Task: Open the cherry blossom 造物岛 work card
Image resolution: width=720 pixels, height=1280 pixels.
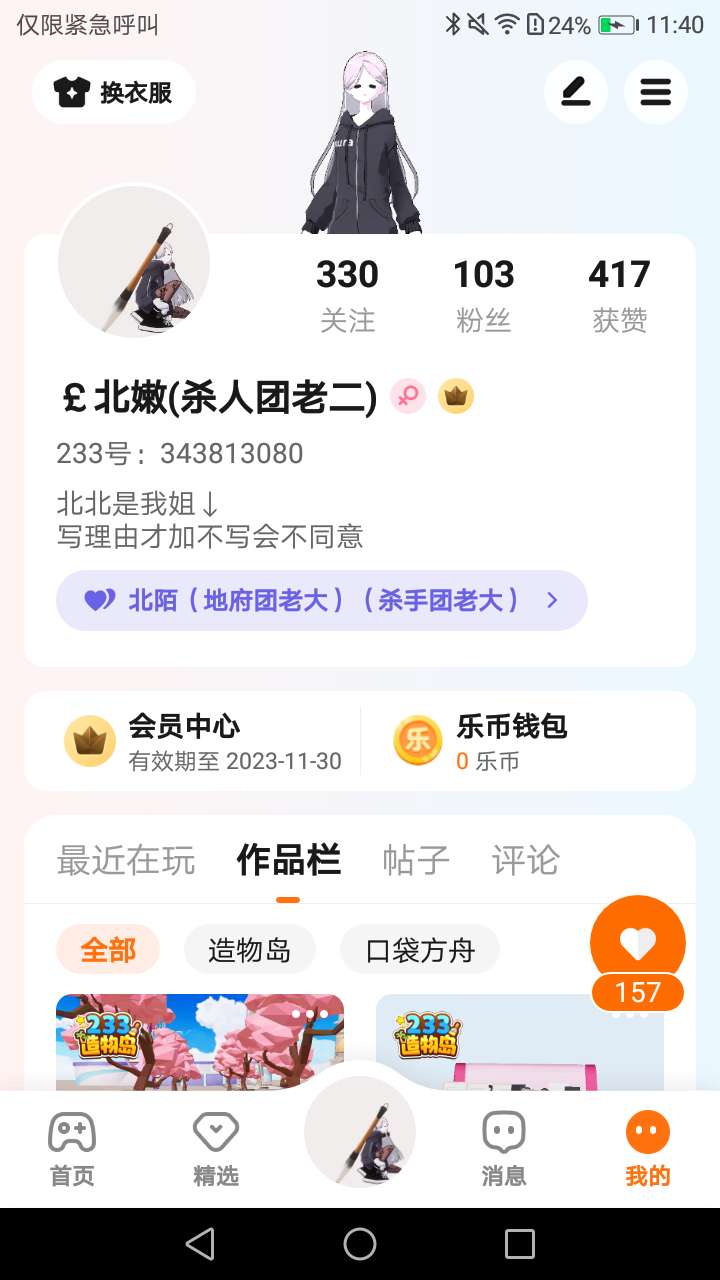Action: (200, 1042)
